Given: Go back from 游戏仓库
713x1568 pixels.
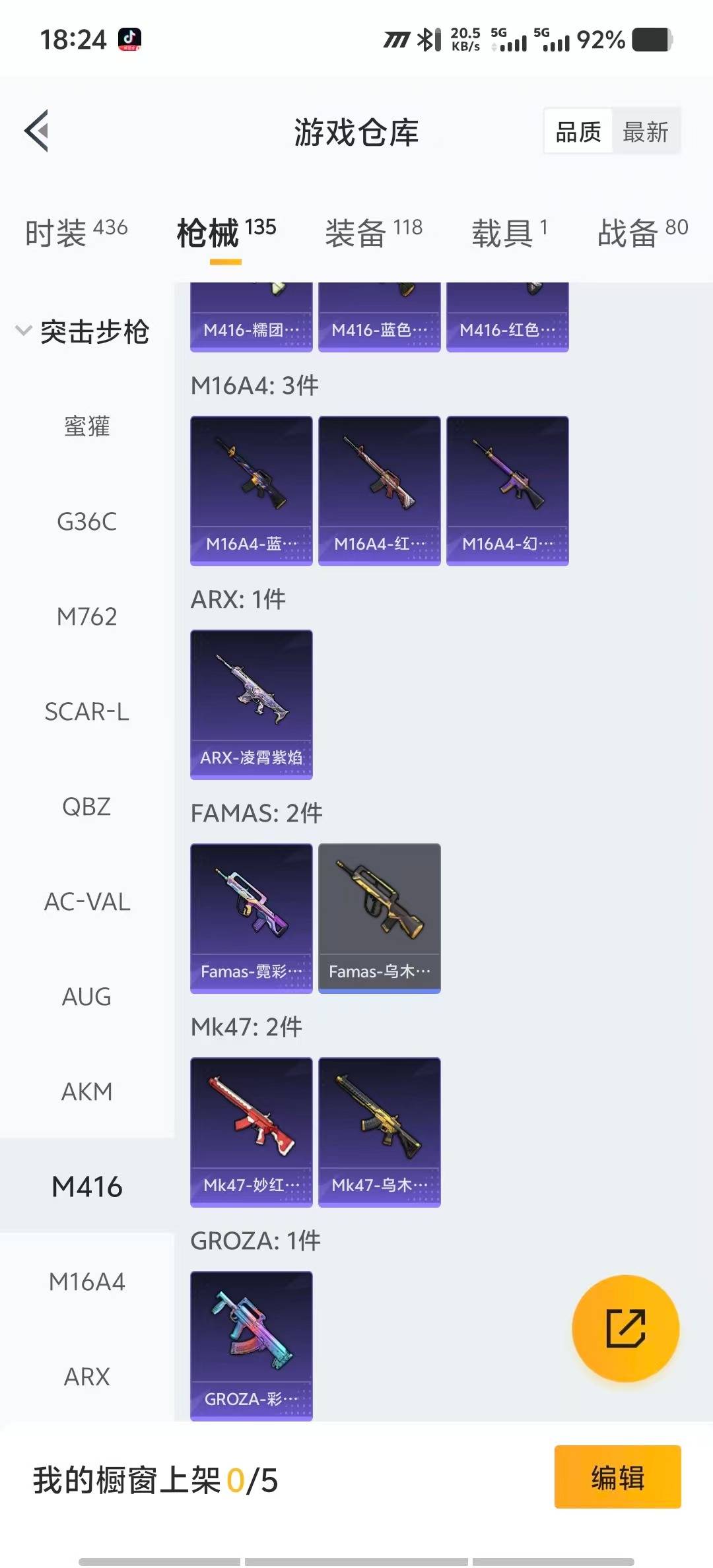Looking at the screenshot, I should 37,131.
